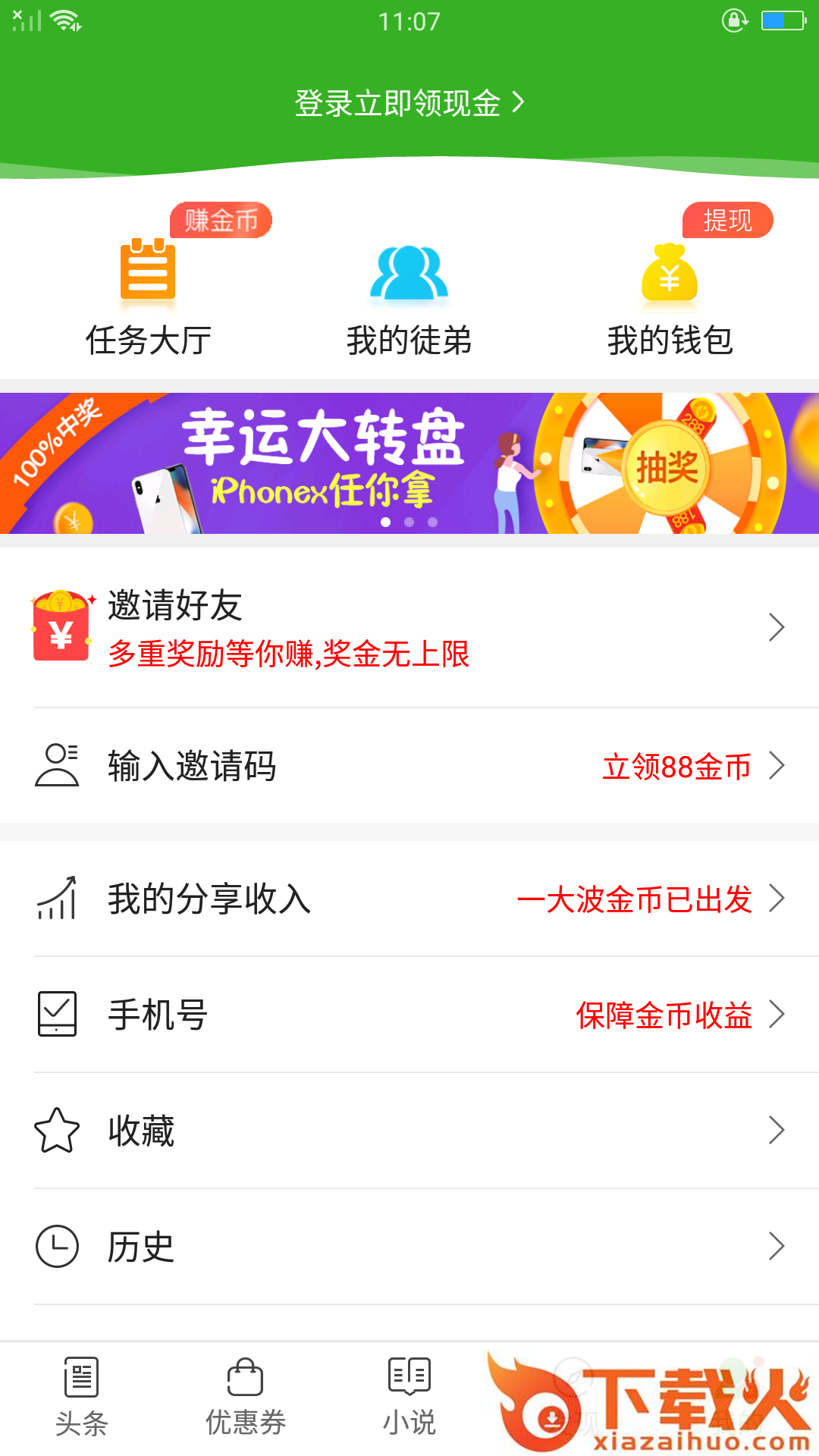Open 手机号 phone number row
Screen dimensions: 819x1456
(x=409, y=1015)
